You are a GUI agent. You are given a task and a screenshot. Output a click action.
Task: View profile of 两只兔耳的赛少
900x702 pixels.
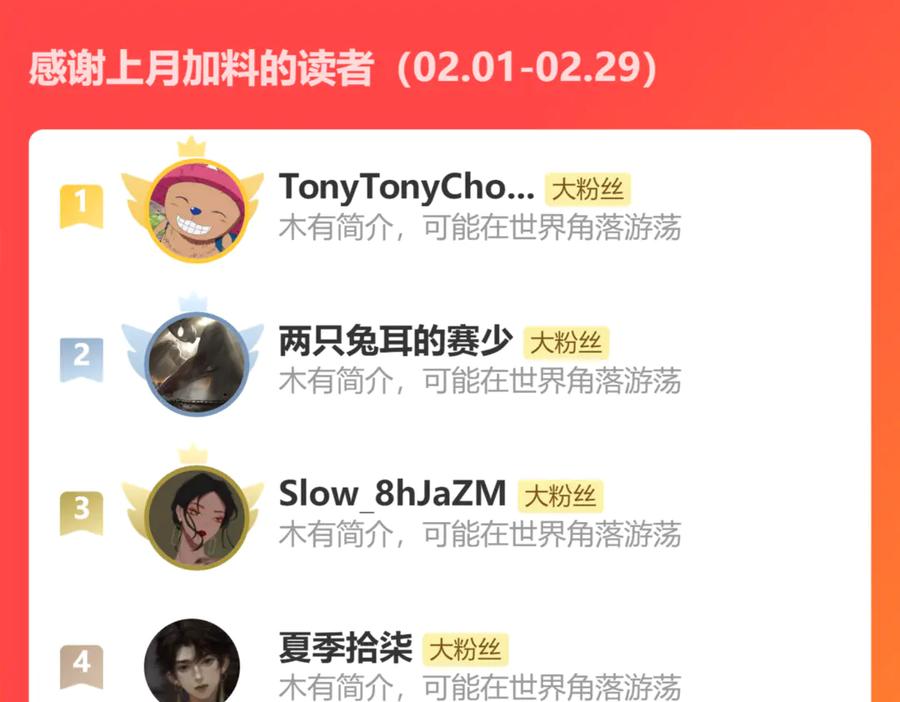[x=396, y=342]
